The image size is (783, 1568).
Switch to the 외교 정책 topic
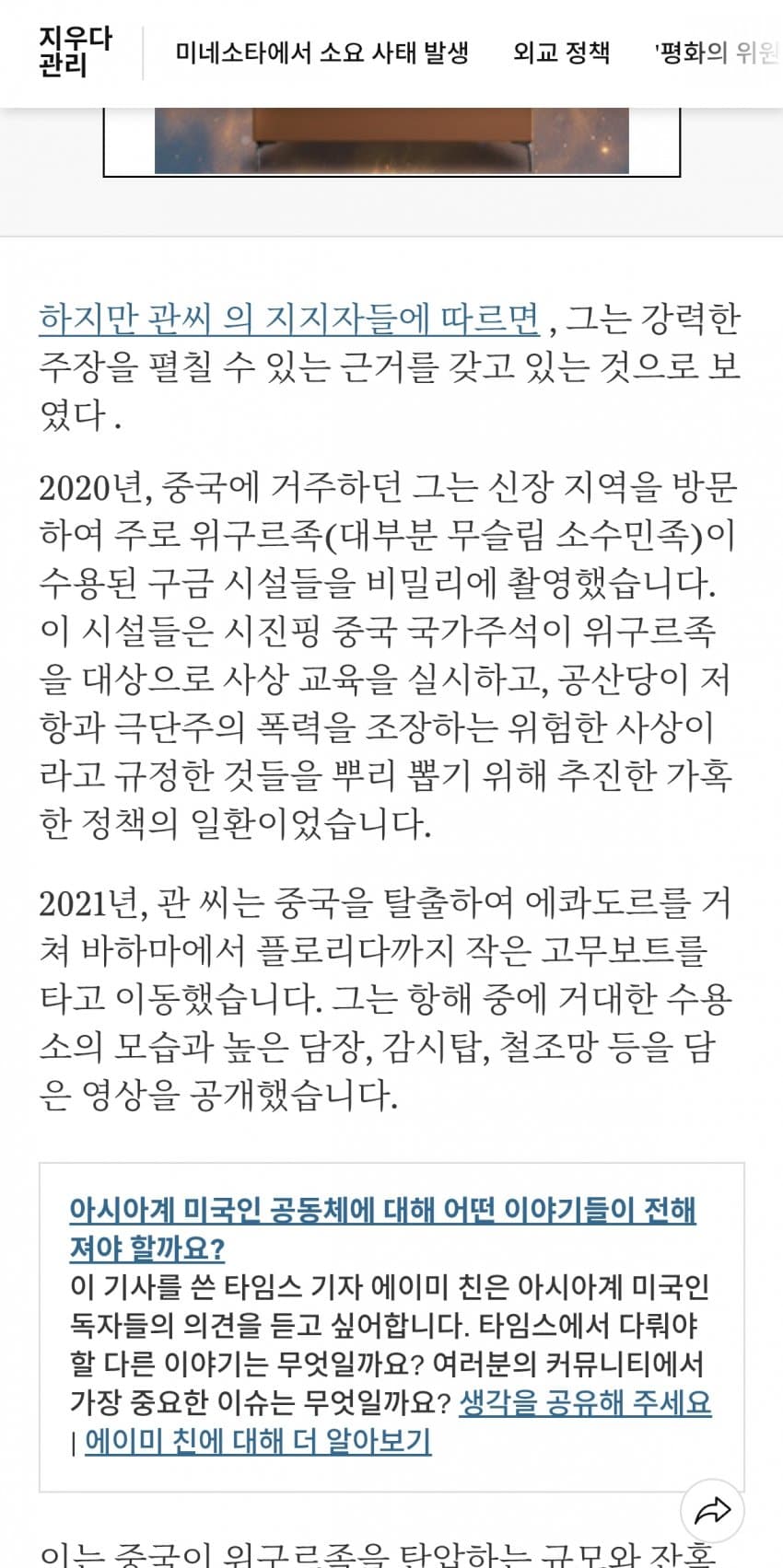tap(561, 52)
